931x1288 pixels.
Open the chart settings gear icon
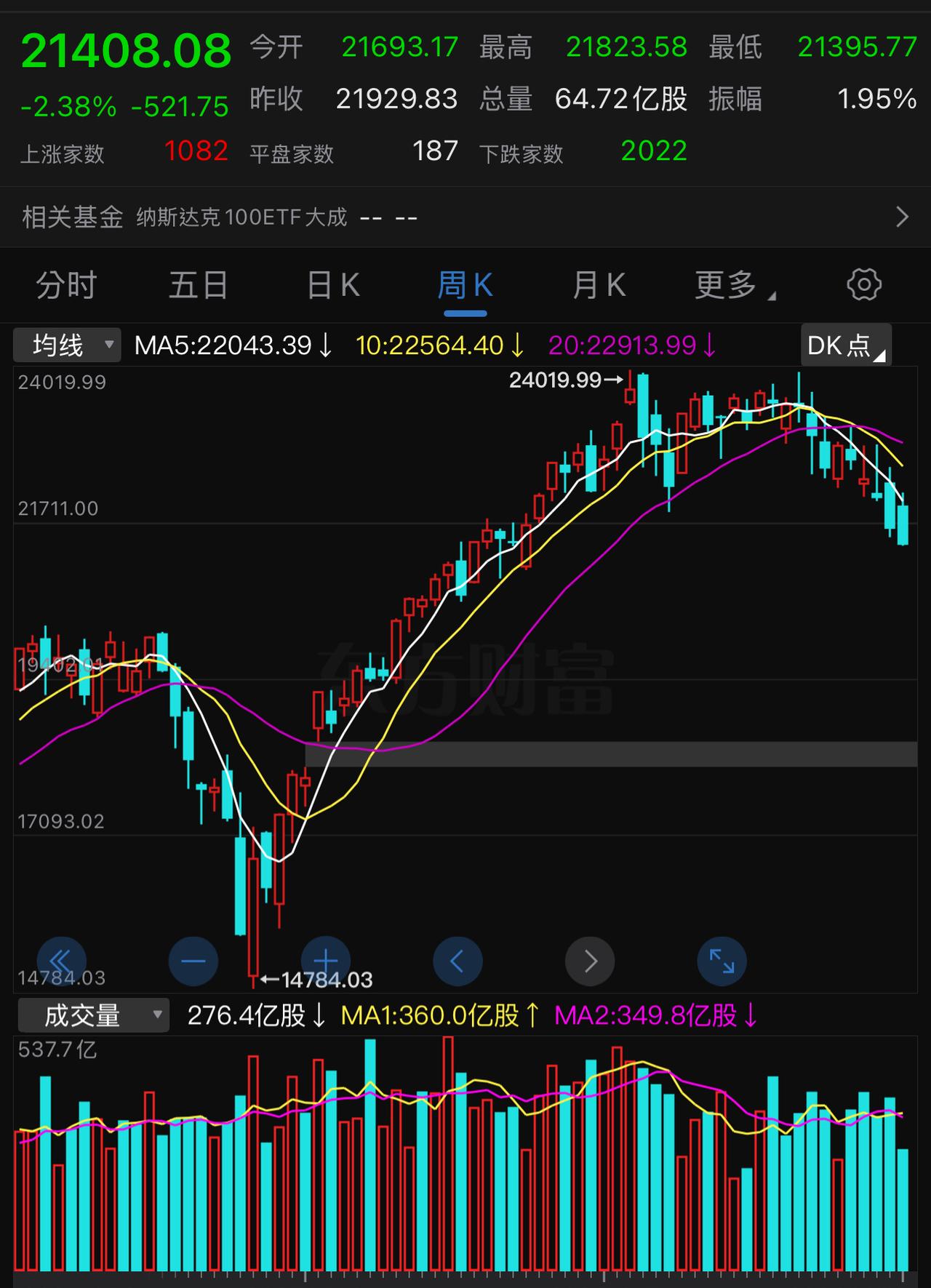[x=863, y=285]
